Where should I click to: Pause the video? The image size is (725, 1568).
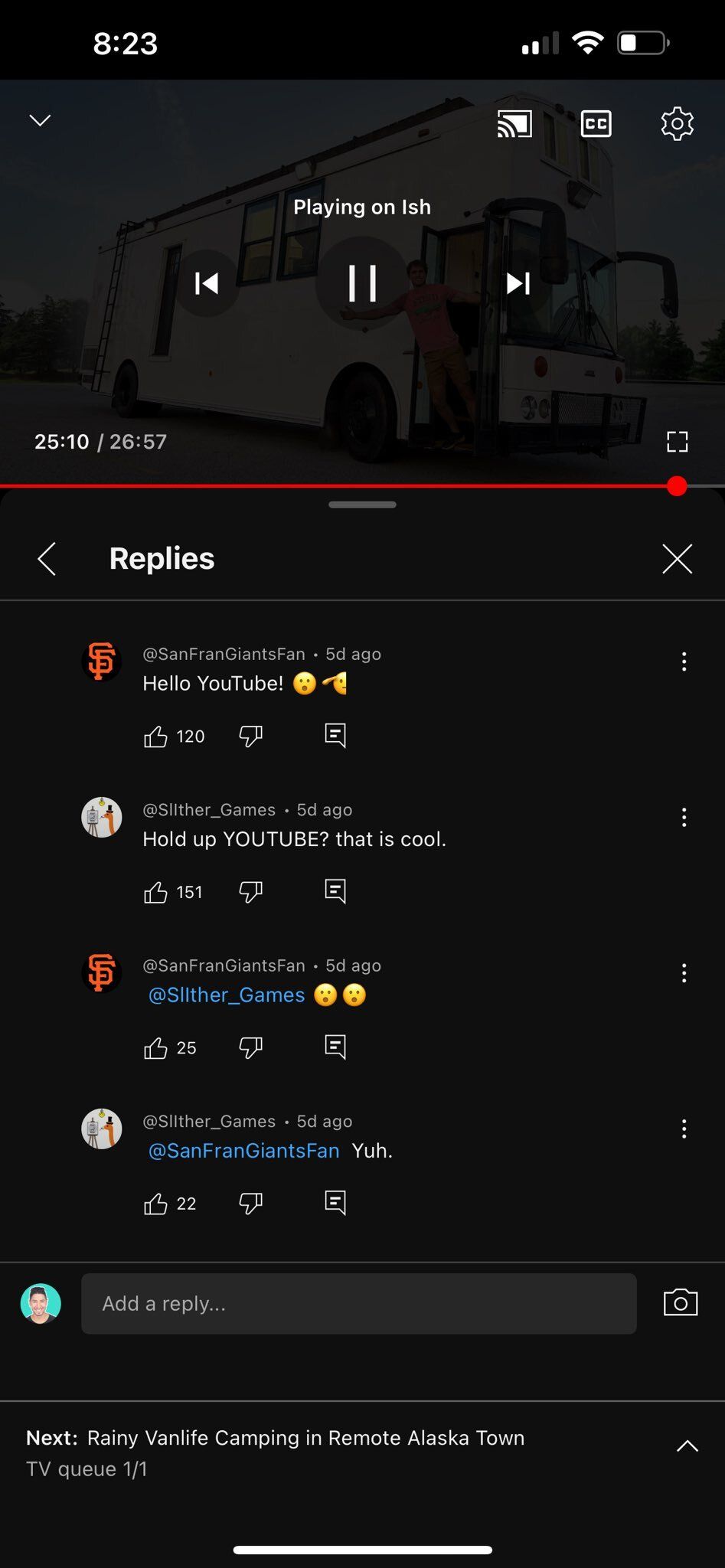(x=362, y=283)
